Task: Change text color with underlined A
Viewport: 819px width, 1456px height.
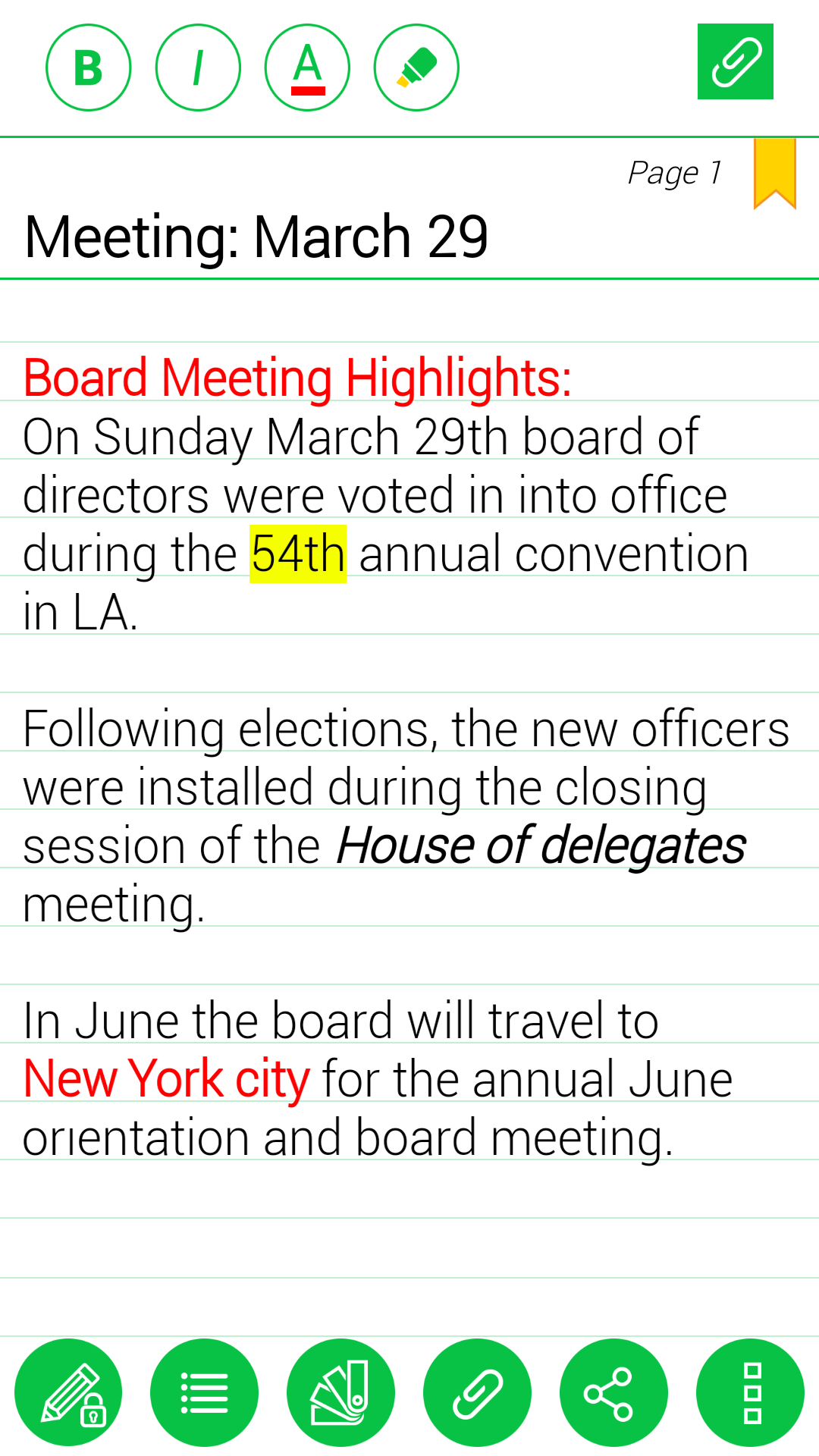Action: tap(307, 67)
